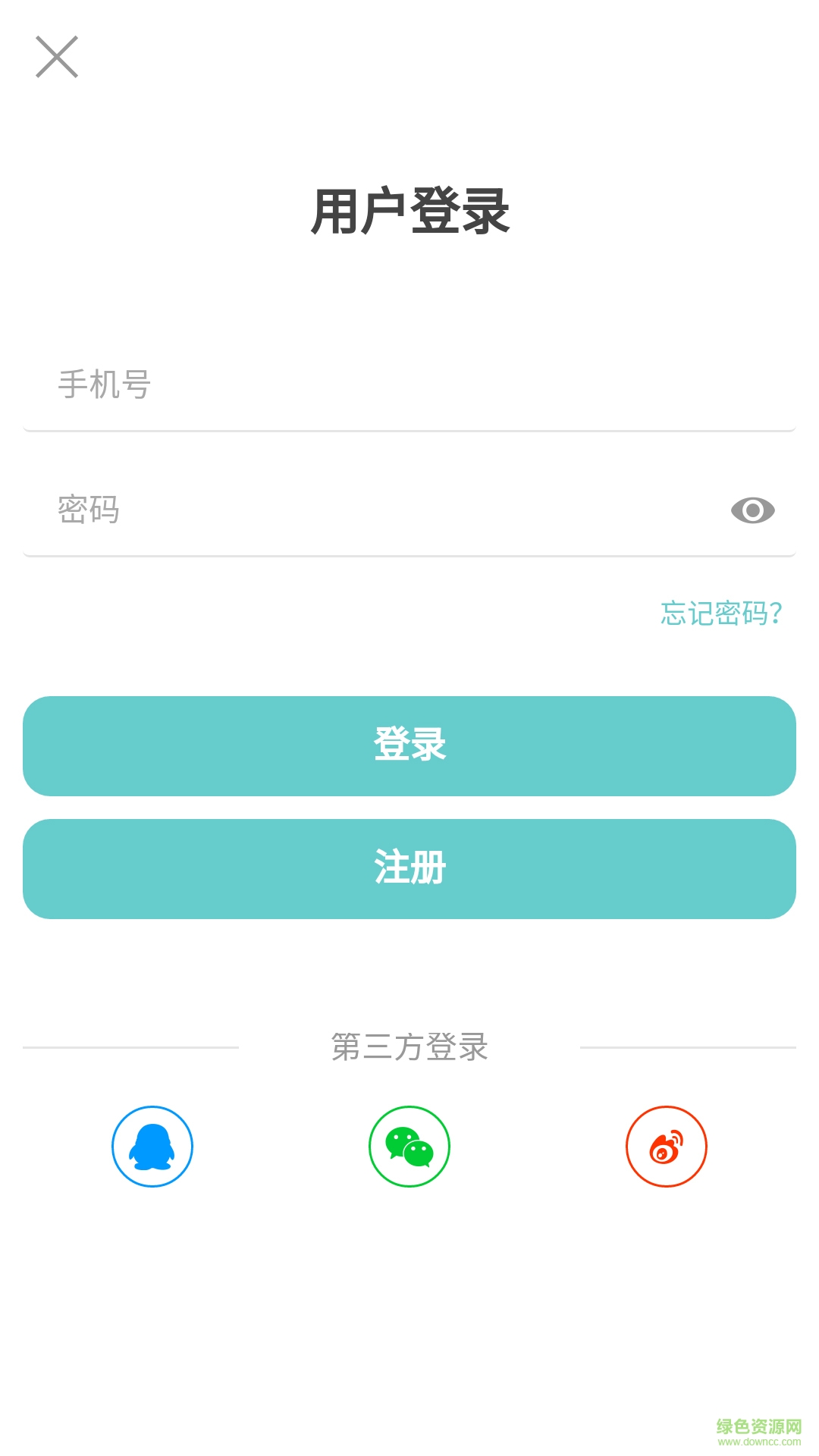Focus the 手机号 phone number field
The width and height of the screenshot is (819, 1456).
pos(409,385)
